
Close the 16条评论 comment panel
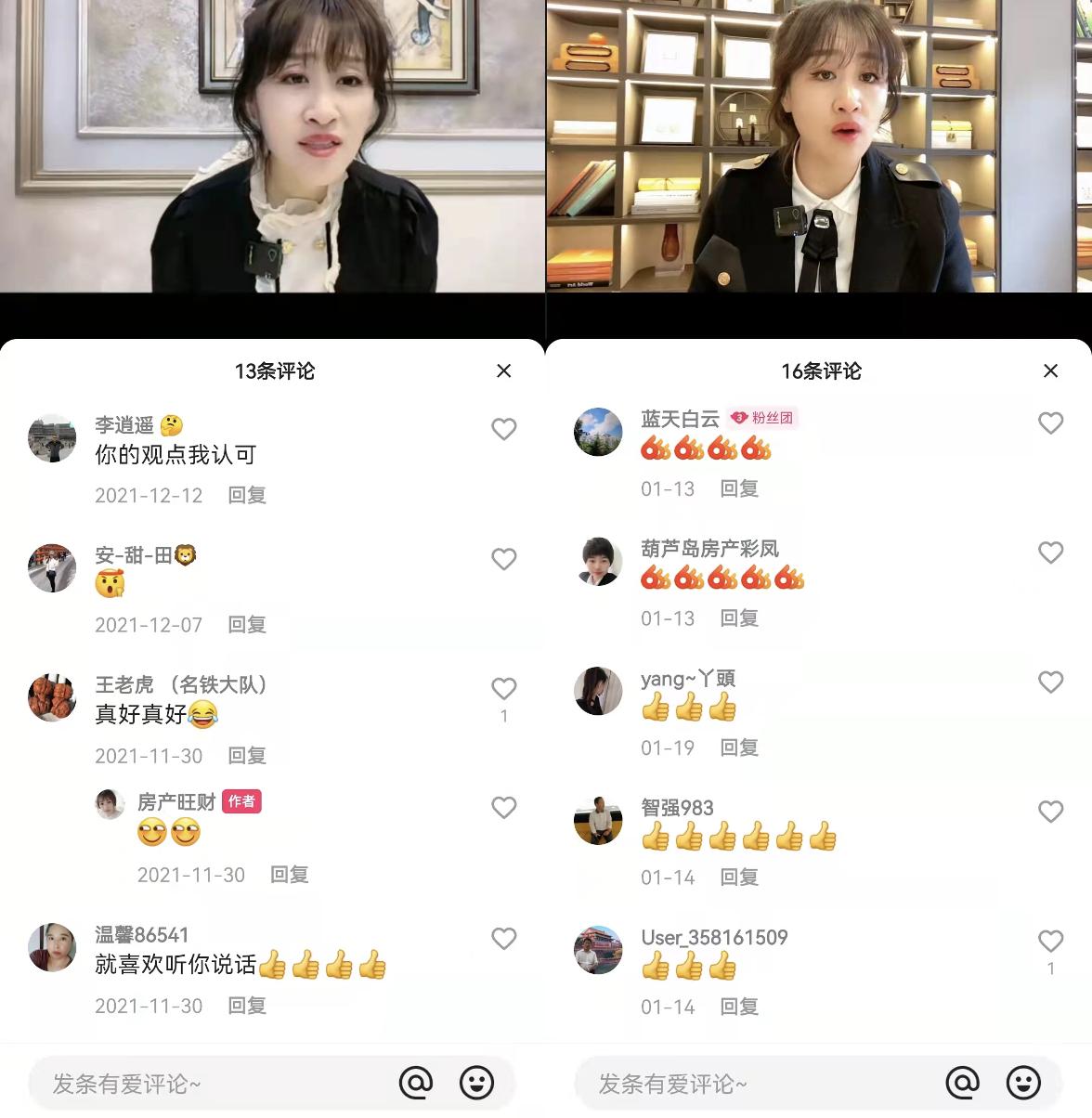[1051, 370]
